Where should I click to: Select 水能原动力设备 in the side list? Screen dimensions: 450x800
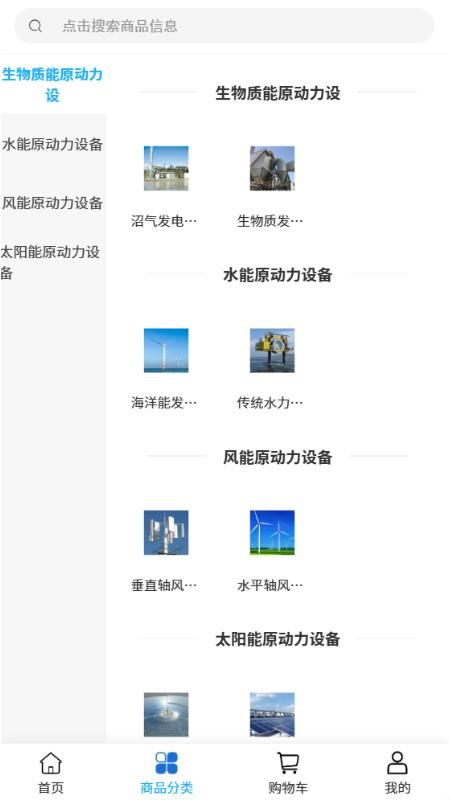(x=53, y=144)
